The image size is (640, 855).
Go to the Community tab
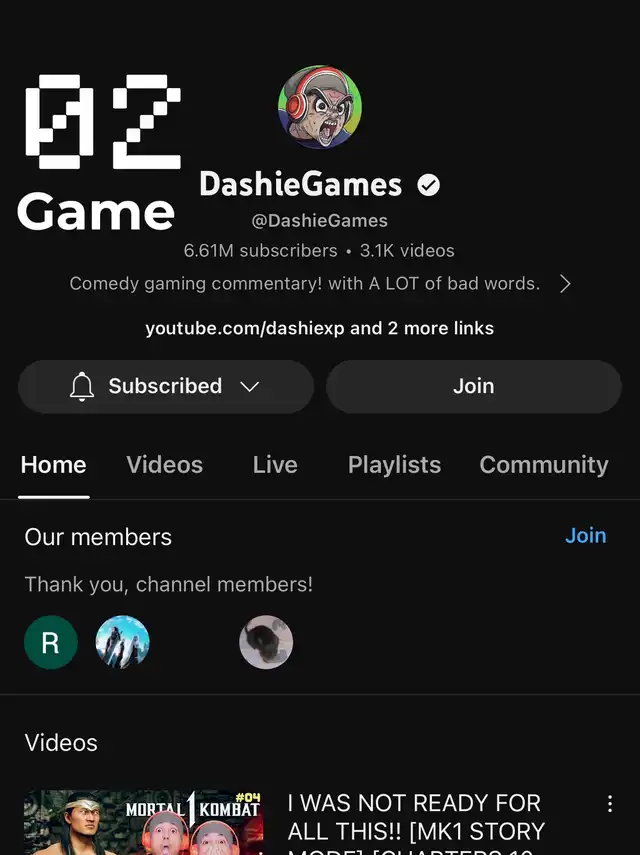coord(543,465)
